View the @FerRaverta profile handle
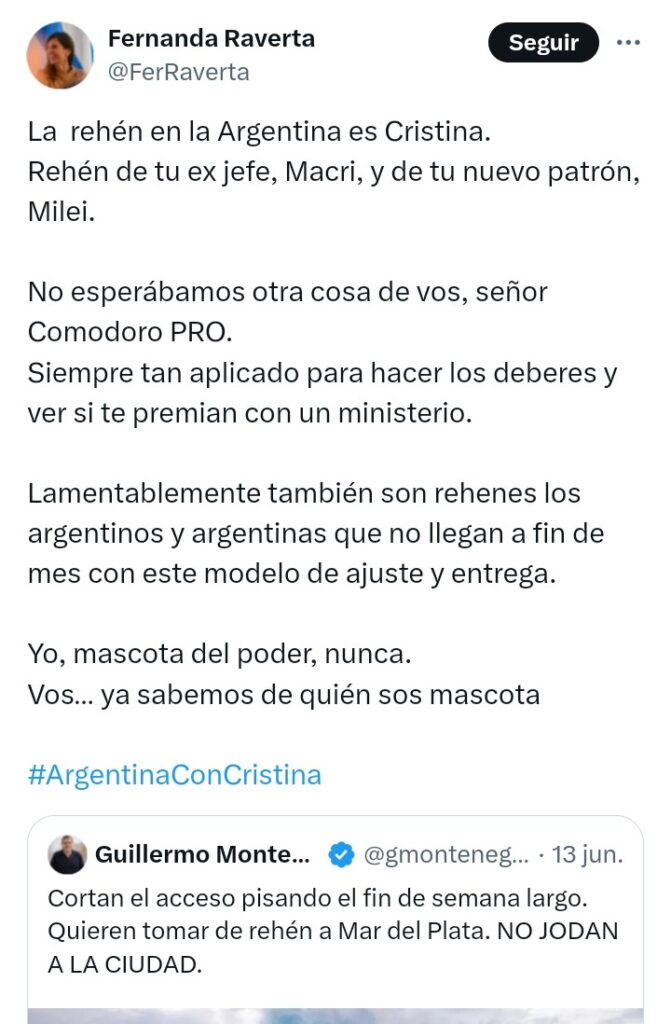Screen dimensions: 671x1024 coord(178,72)
